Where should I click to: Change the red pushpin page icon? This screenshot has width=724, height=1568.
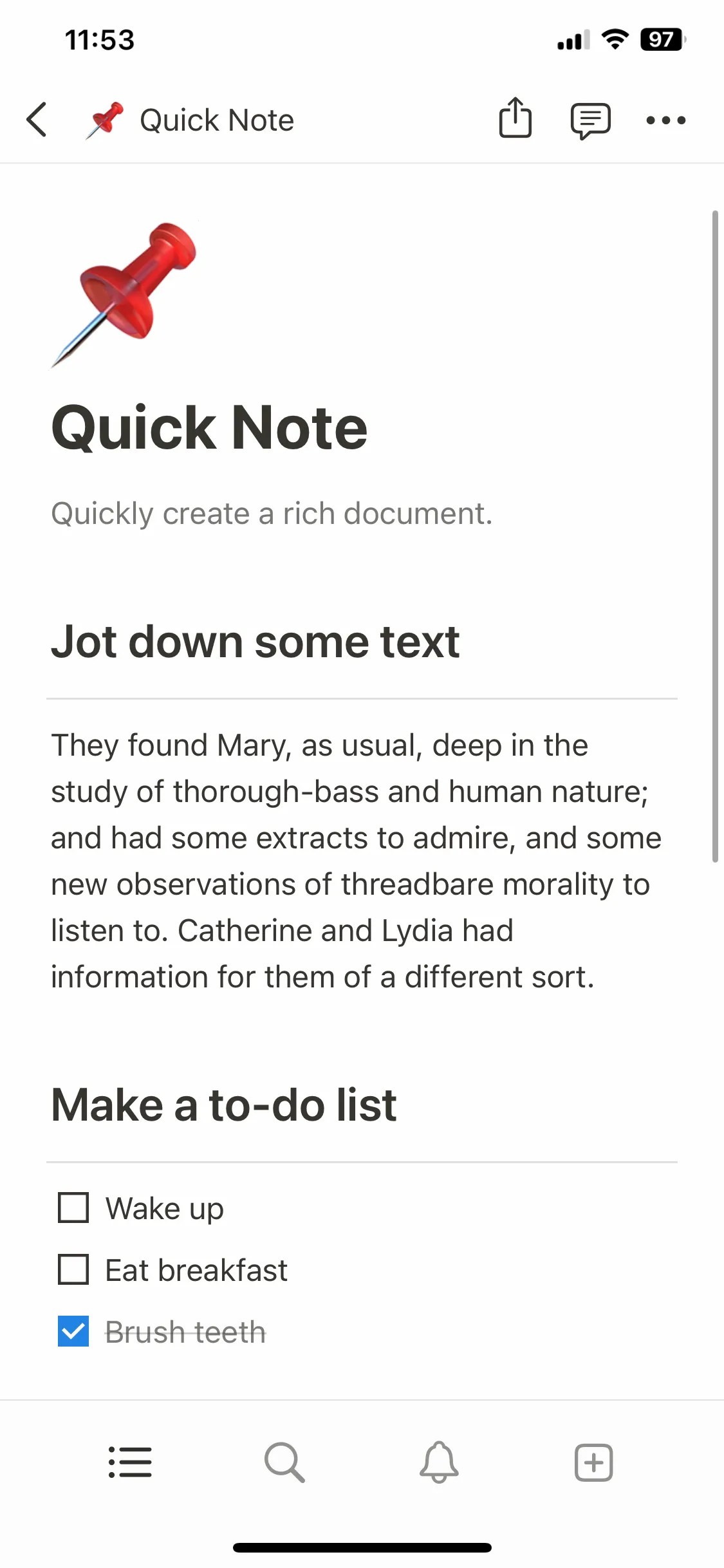124,294
